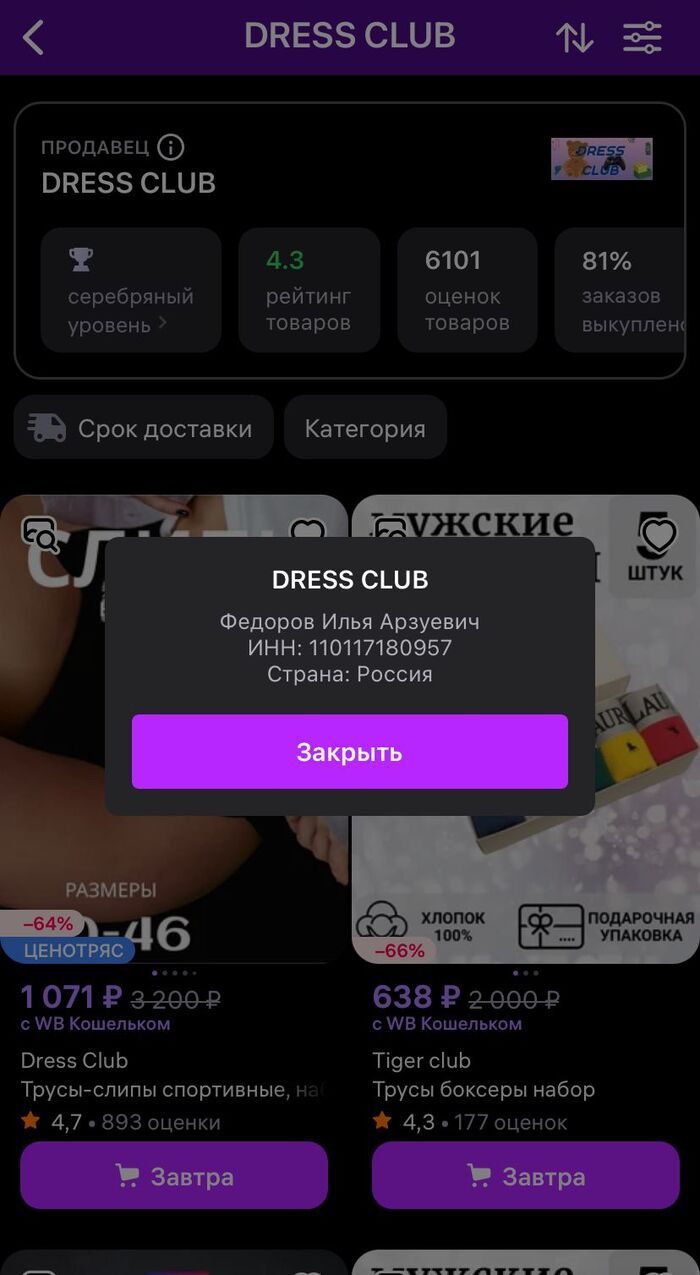
Task: Add Tiger club boxers to cart with Завтра
Action: pos(525,1176)
